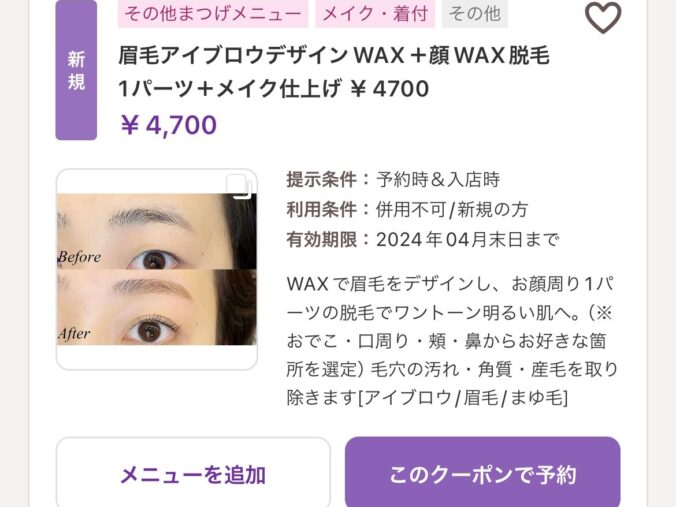Favorite this coupon with the heart icon
This screenshot has height=507, width=676.
click(602, 17)
